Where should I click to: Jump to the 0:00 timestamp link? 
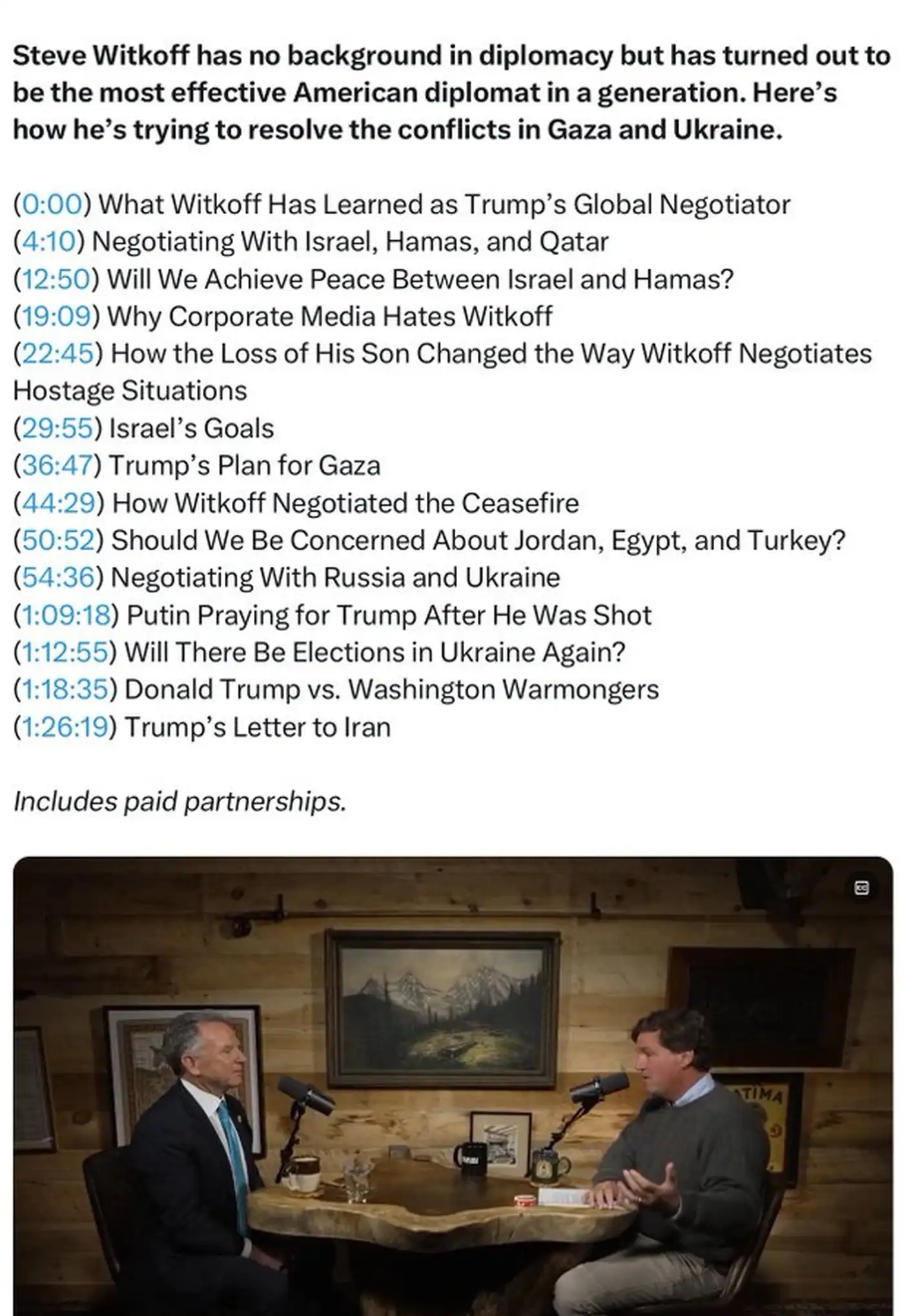[x=52, y=205]
